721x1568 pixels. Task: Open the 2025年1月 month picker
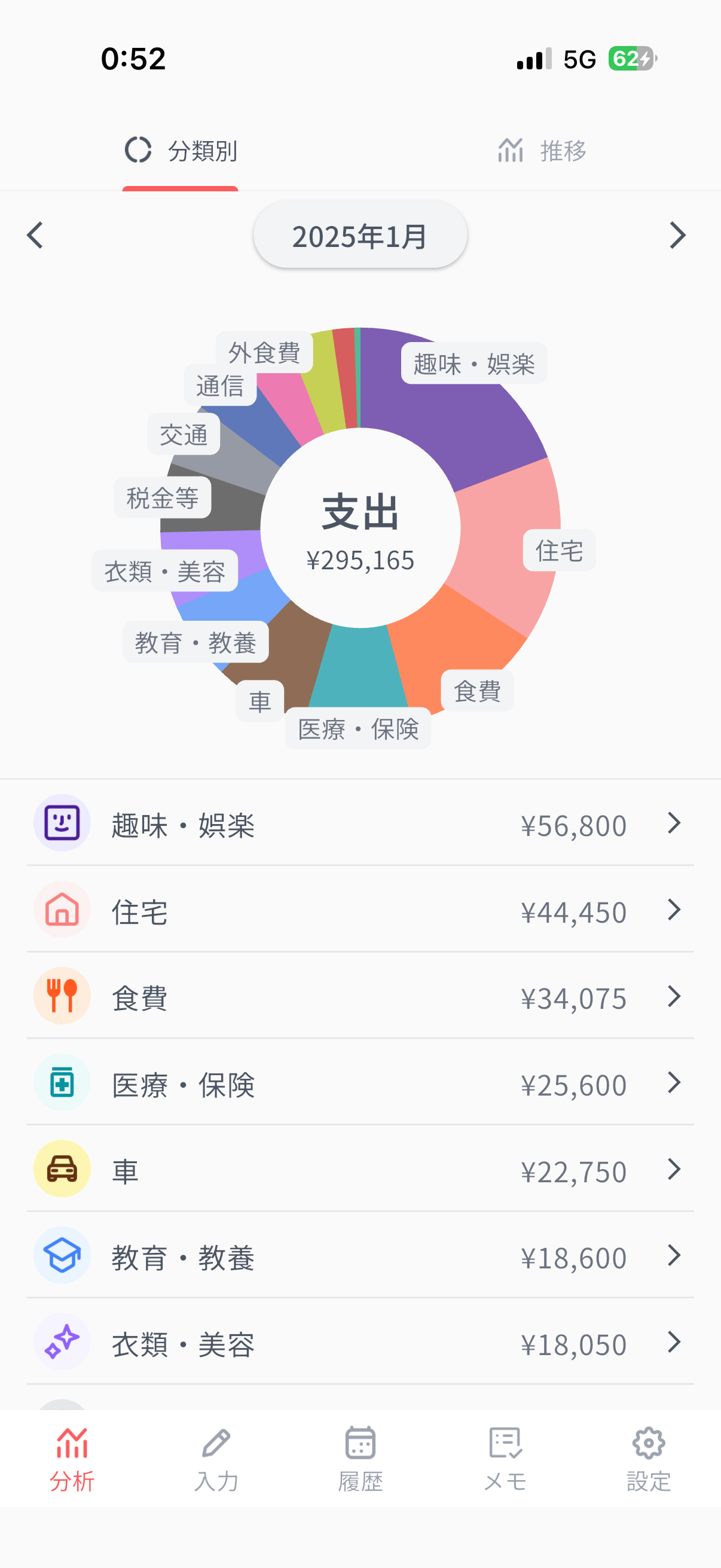pyautogui.click(x=360, y=236)
